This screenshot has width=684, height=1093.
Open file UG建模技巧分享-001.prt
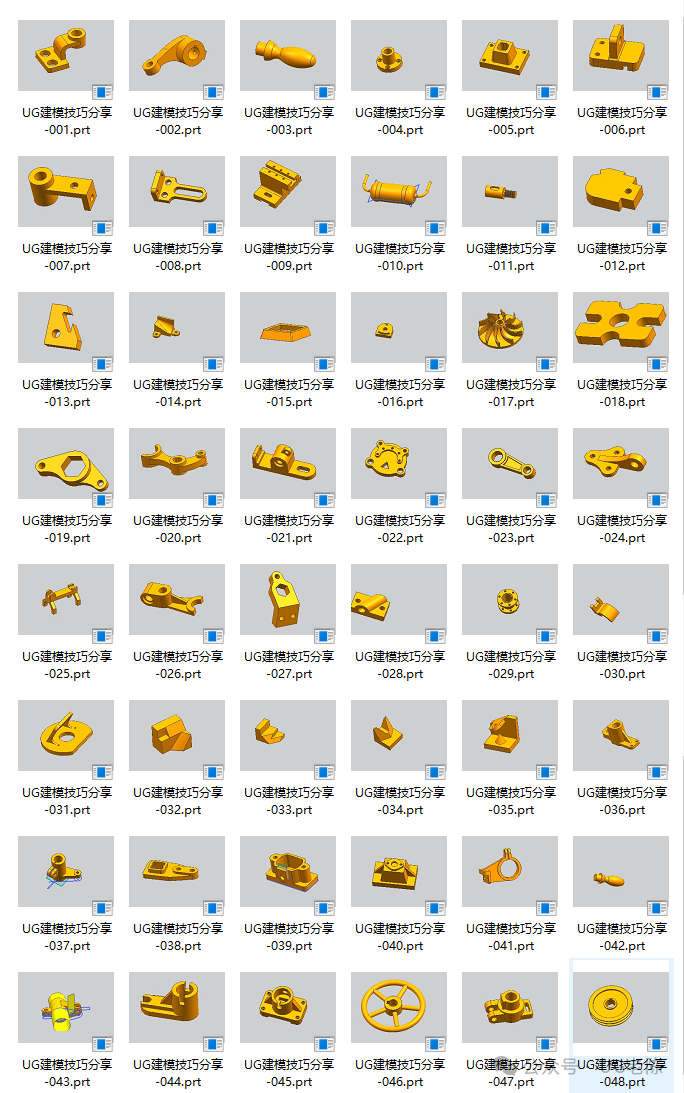tap(66, 56)
